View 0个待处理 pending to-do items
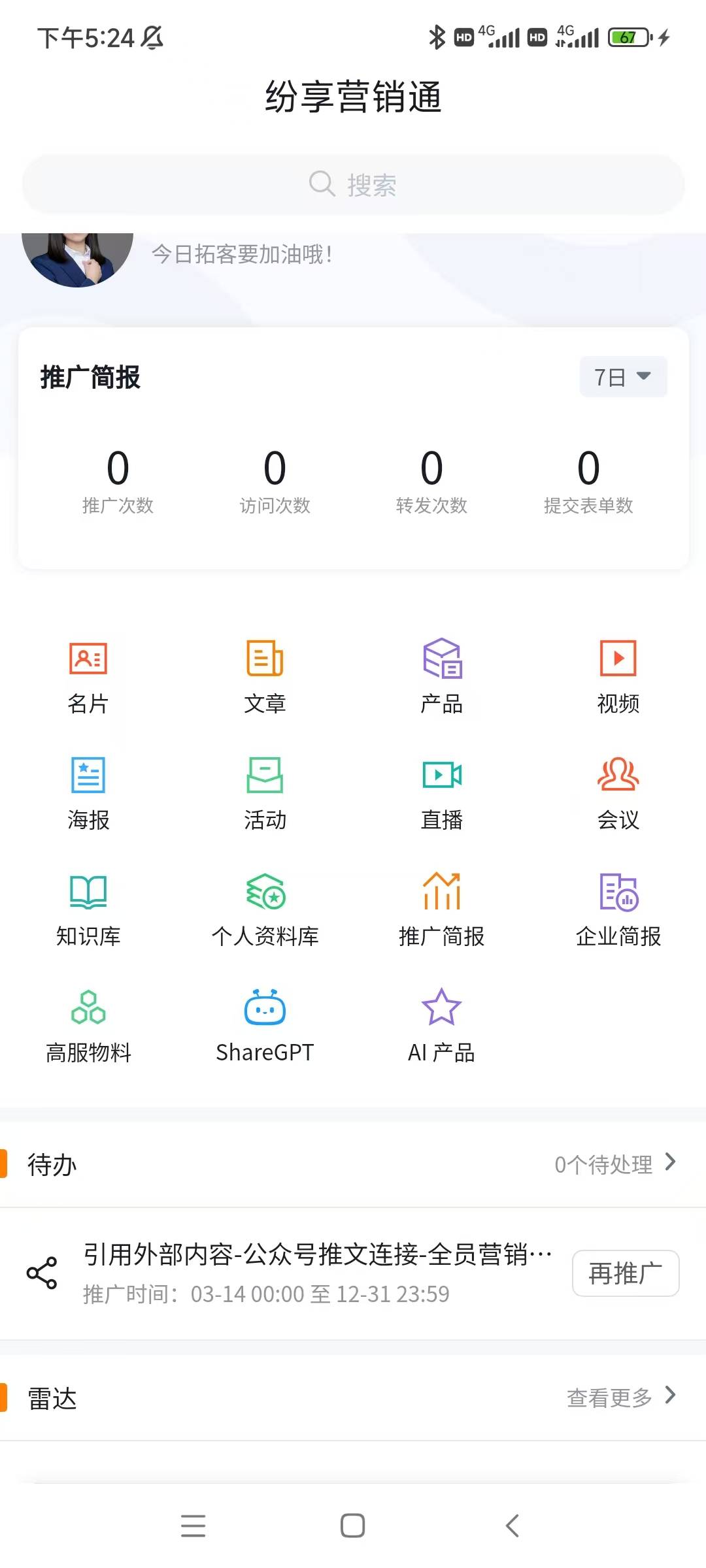Viewport: 706px width, 1568px height. pyautogui.click(x=614, y=1164)
